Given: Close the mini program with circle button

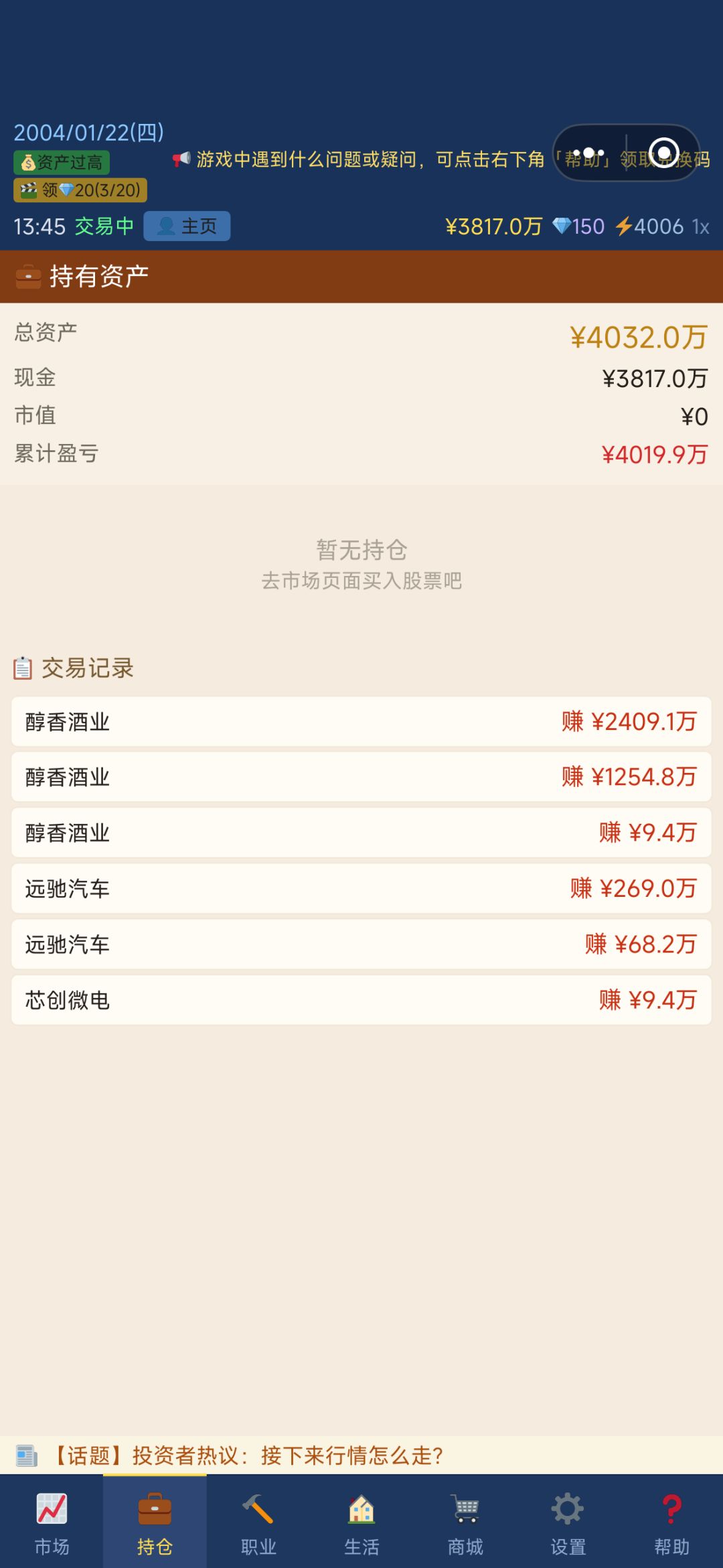Looking at the screenshot, I should pyautogui.click(x=664, y=153).
